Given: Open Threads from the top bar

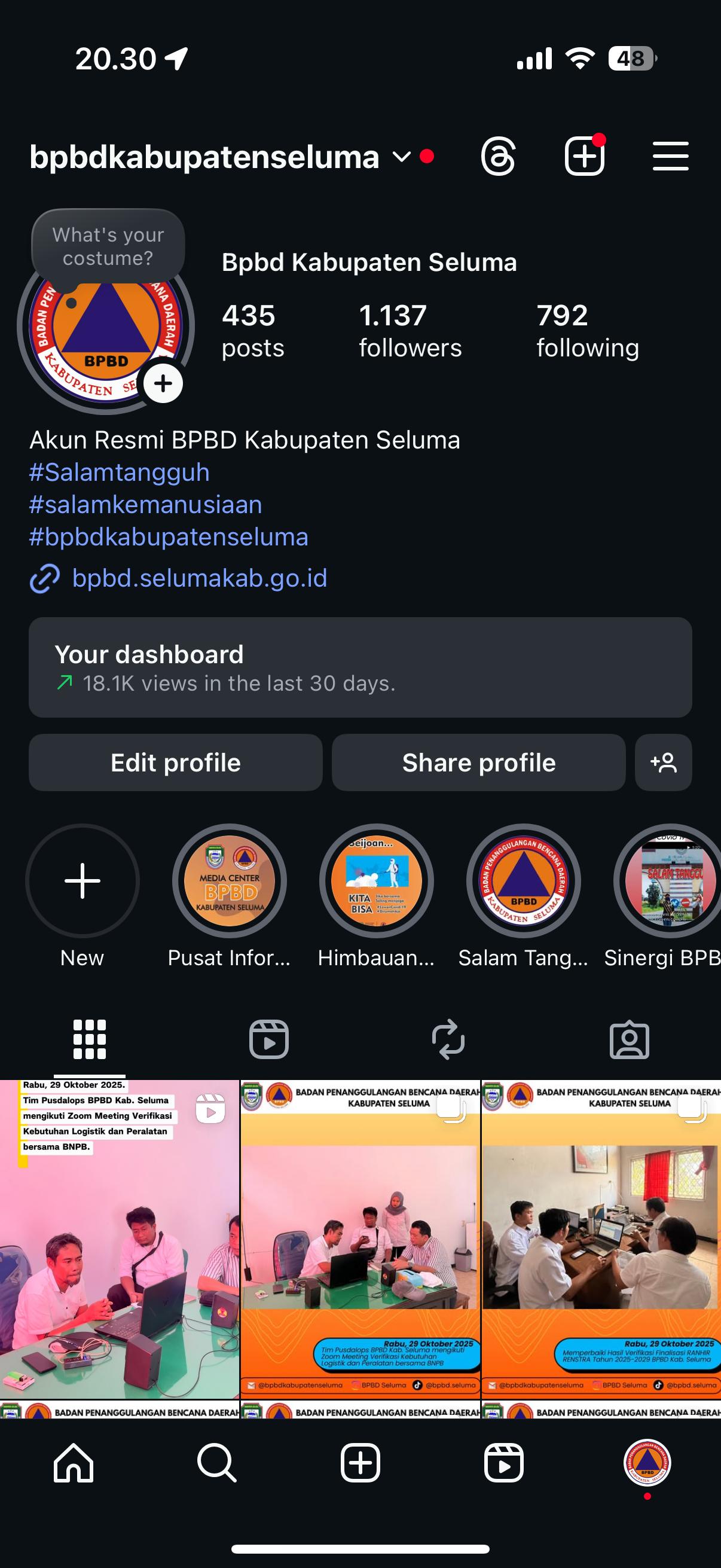Looking at the screenshot, I should pos(499,157).
